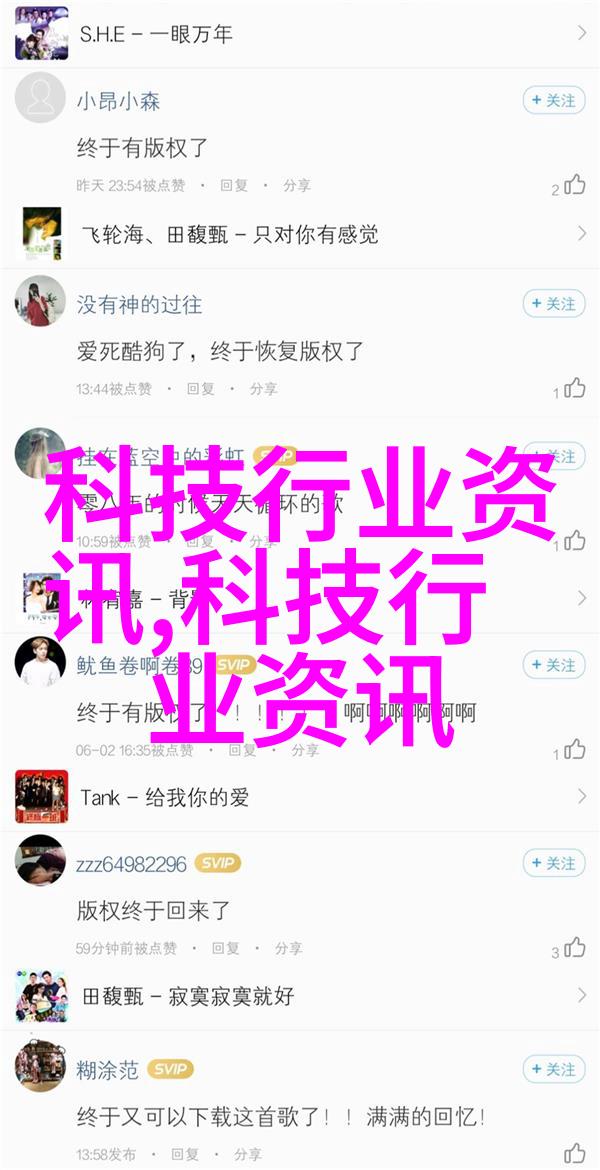The height and width of the screenshot is (1170, 600).
Task: Open the song S.H.E - 一眼万年
Action: coord(300,34)
